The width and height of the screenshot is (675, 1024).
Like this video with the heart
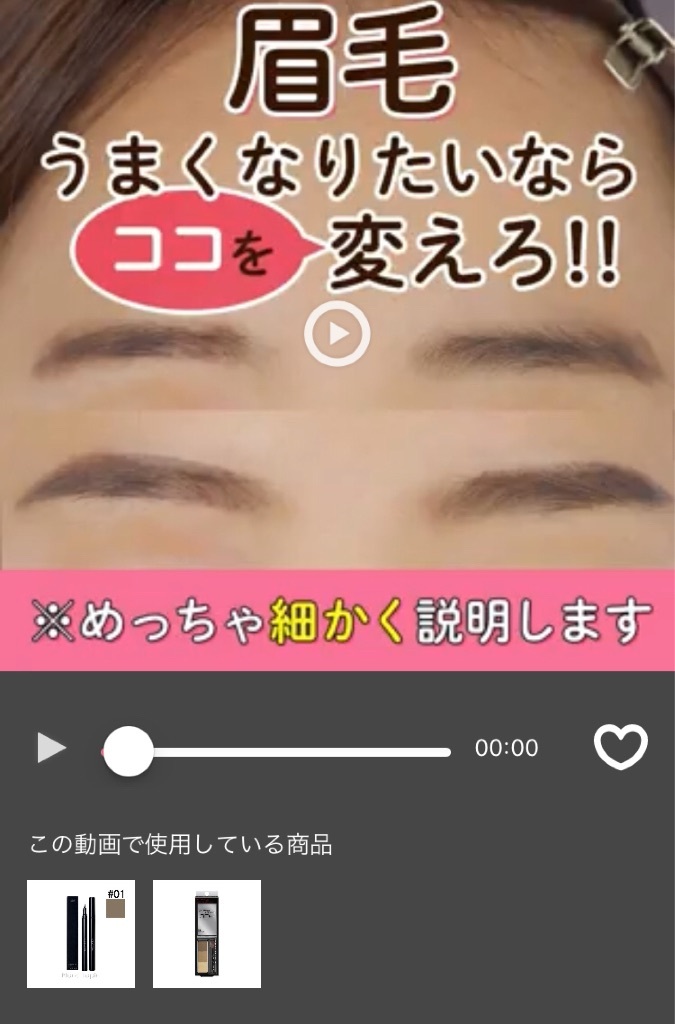pyautogui.click(x=620, y=747)
